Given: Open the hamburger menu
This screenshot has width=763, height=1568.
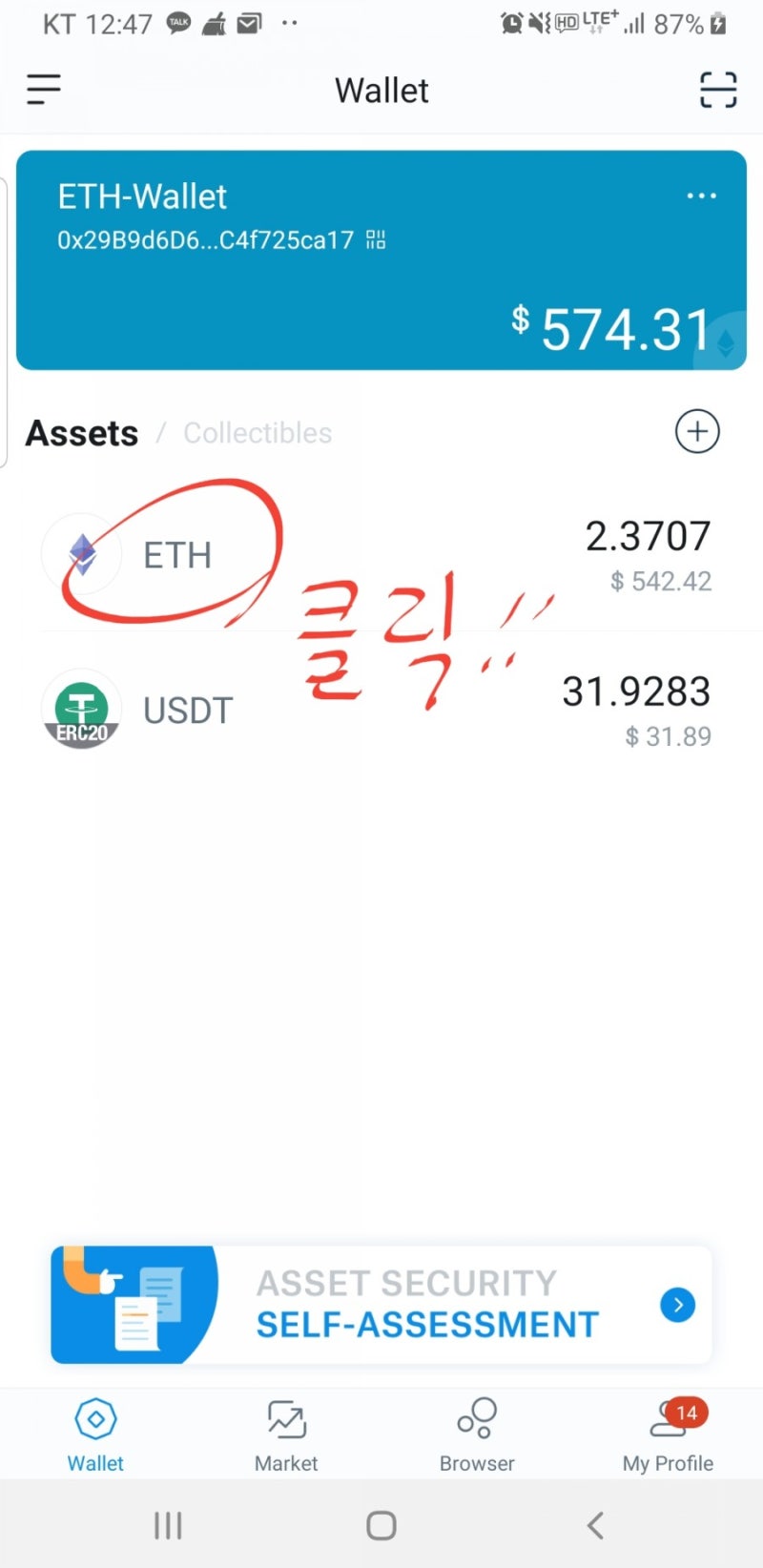Looking at the screenshot, I should pyautogui.click(x=43, y=89).
